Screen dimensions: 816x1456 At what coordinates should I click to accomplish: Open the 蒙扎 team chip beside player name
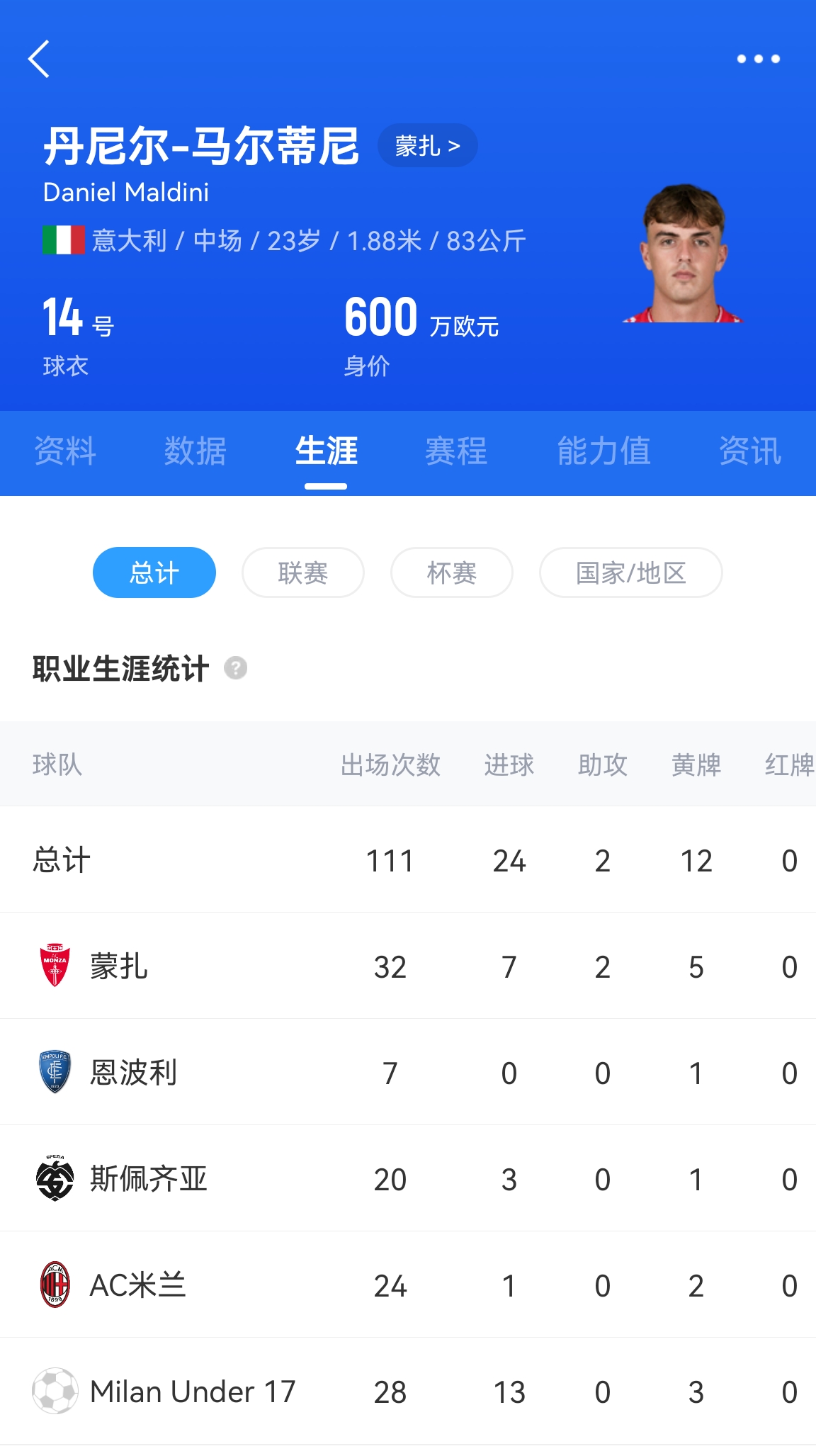[427, 146]
